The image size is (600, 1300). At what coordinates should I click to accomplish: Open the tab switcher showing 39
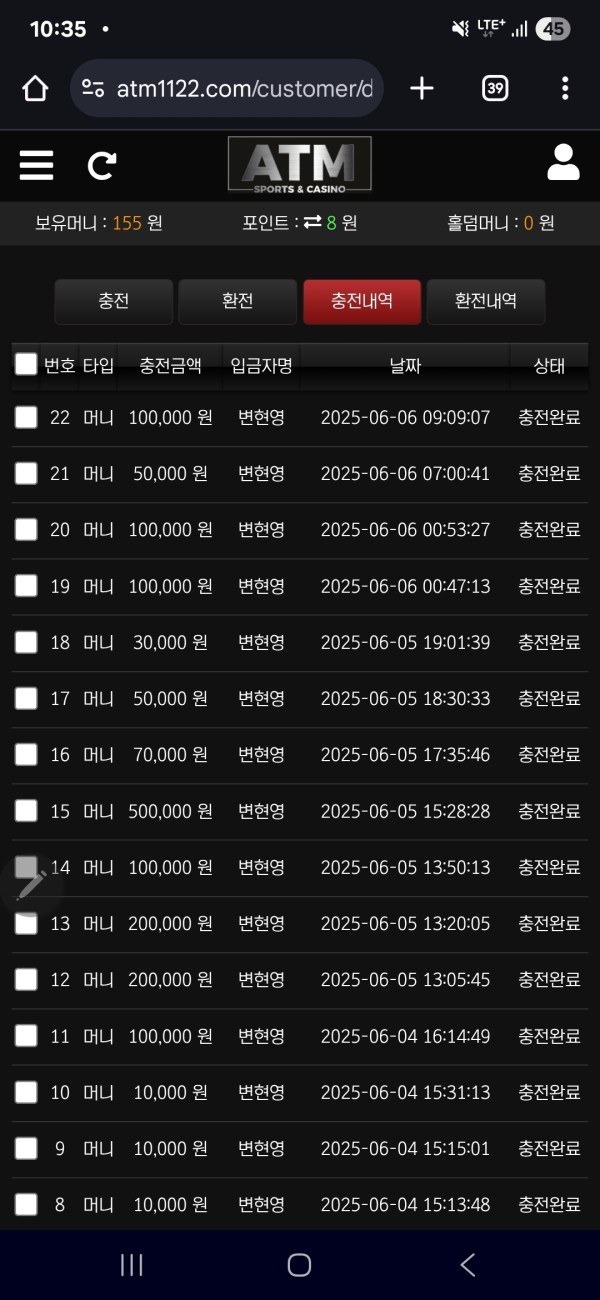(x=494, y=88)
